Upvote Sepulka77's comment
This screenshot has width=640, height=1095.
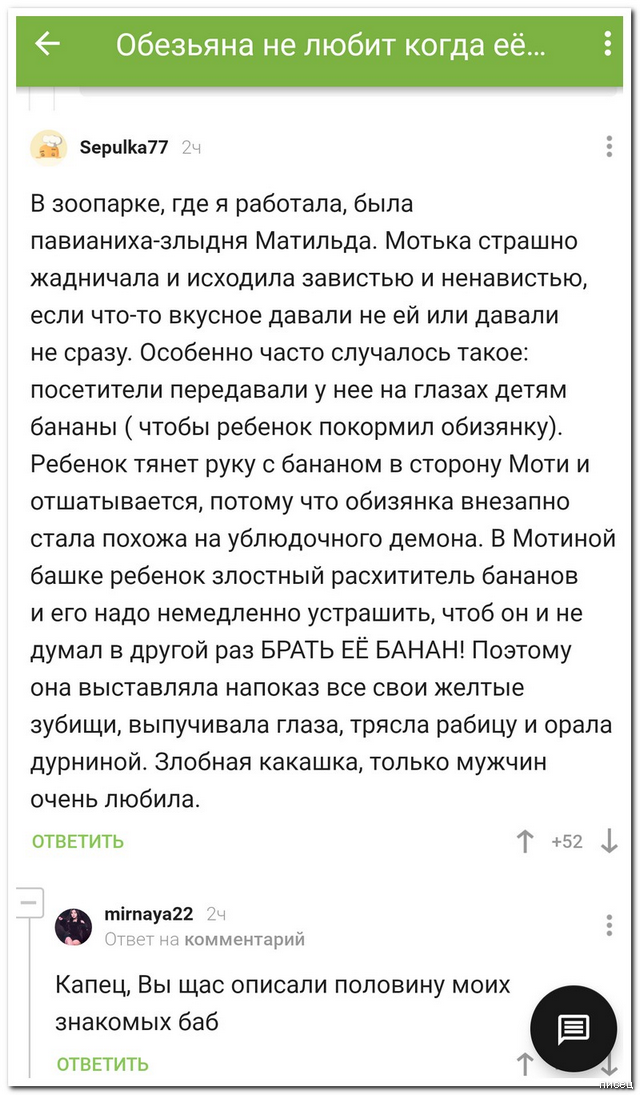point(525,841)
